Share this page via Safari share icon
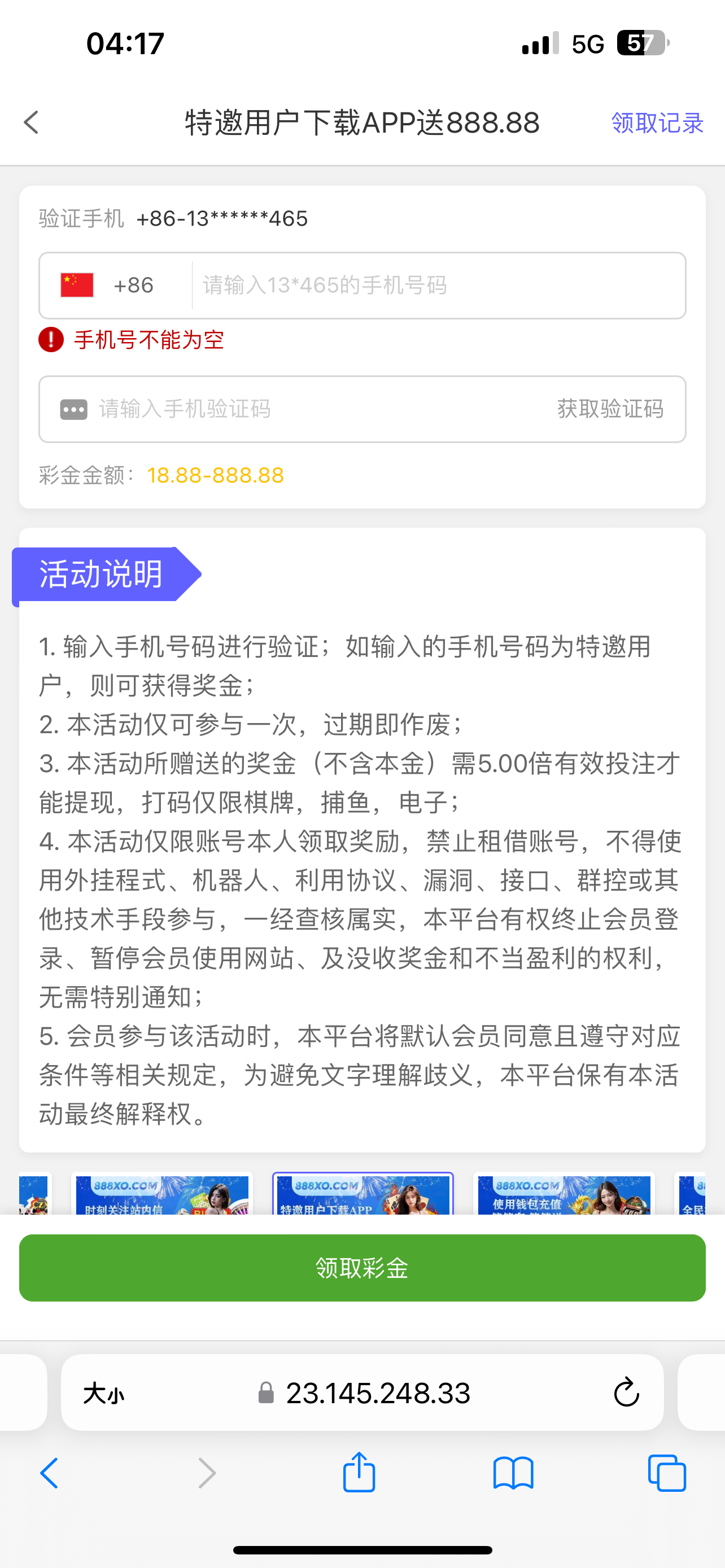Image resolution: width=725 pixels, height=1568 pixels. point(359,1473)
